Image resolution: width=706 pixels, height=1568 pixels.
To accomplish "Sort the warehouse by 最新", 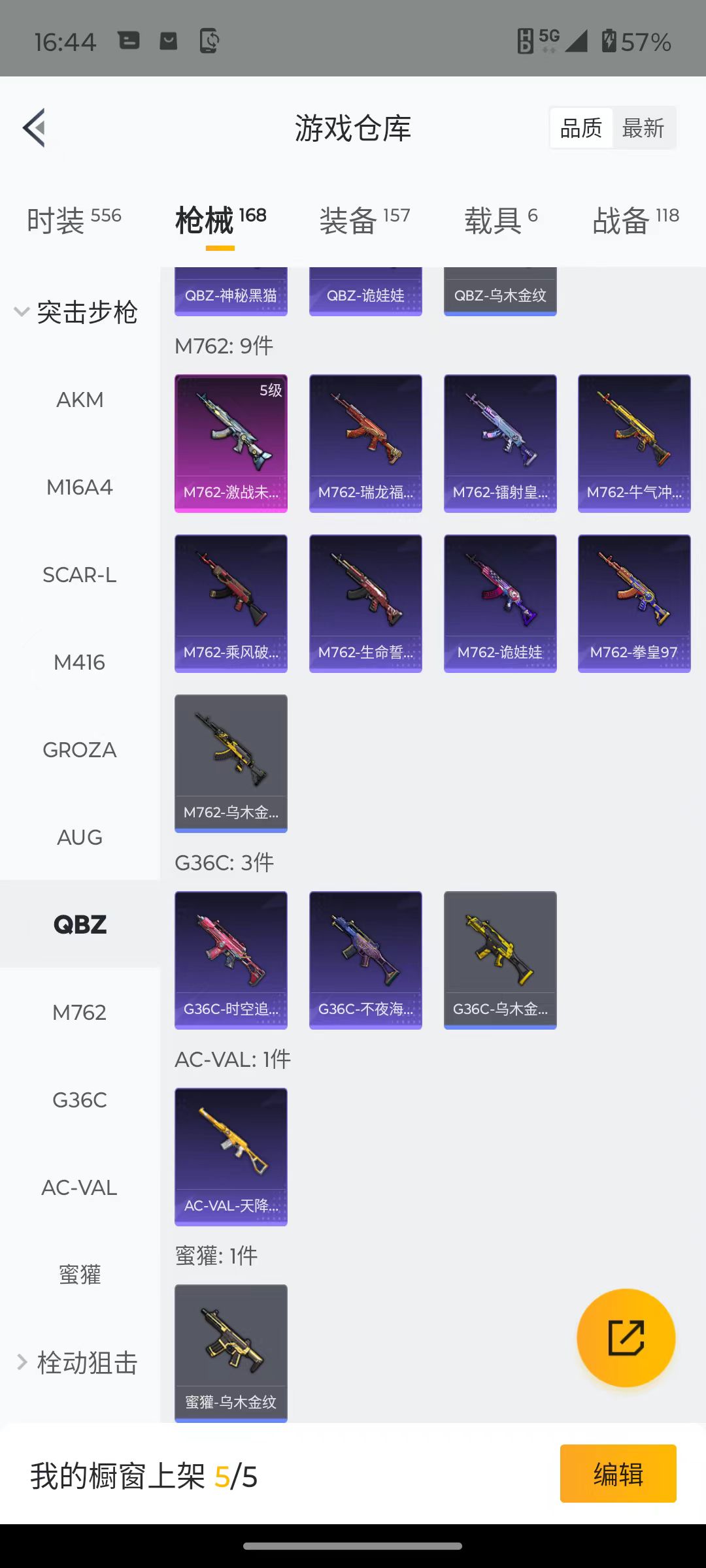I will [x=643, y=128].
